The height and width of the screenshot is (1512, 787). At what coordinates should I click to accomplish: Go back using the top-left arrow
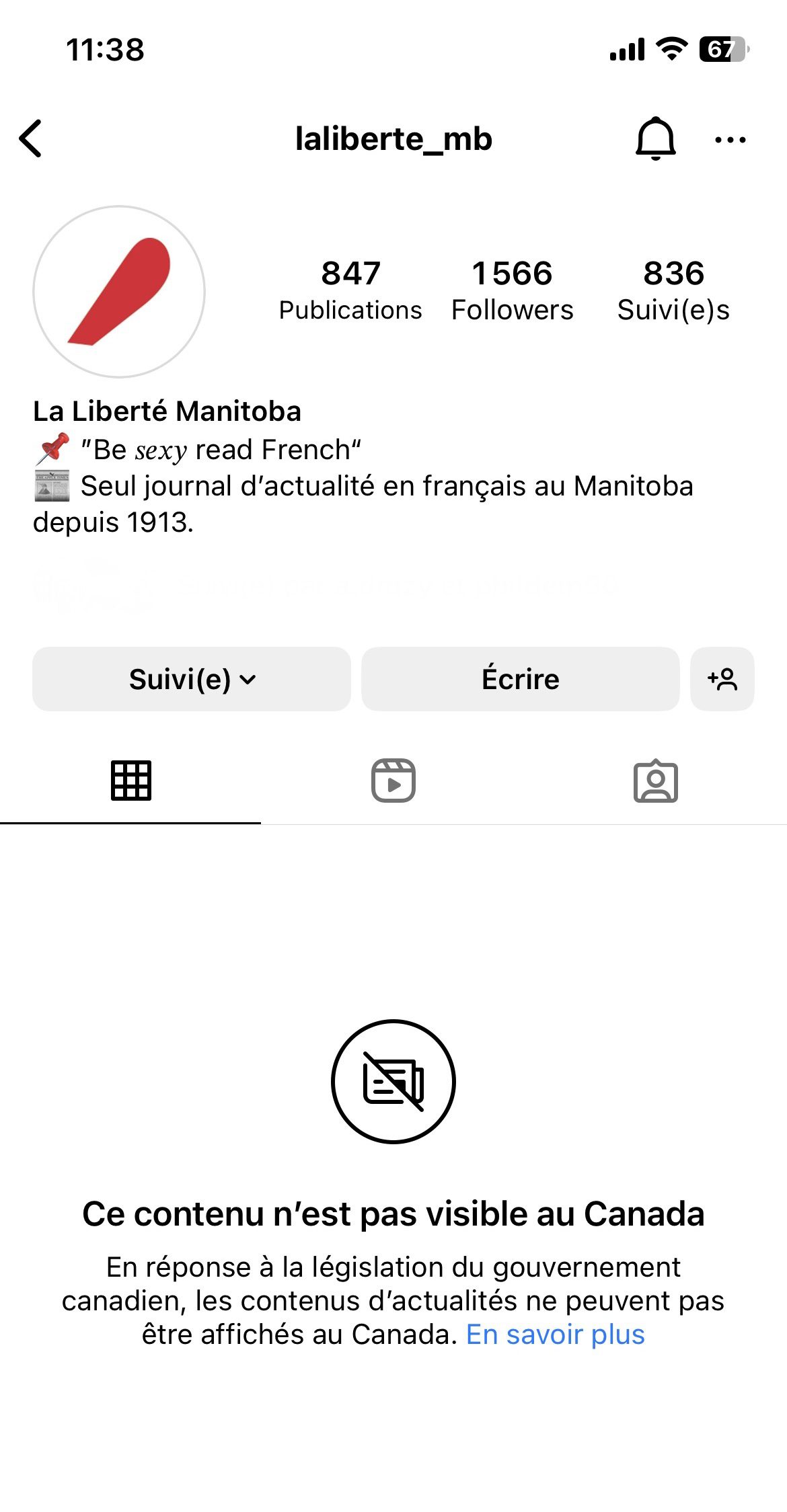31,138
